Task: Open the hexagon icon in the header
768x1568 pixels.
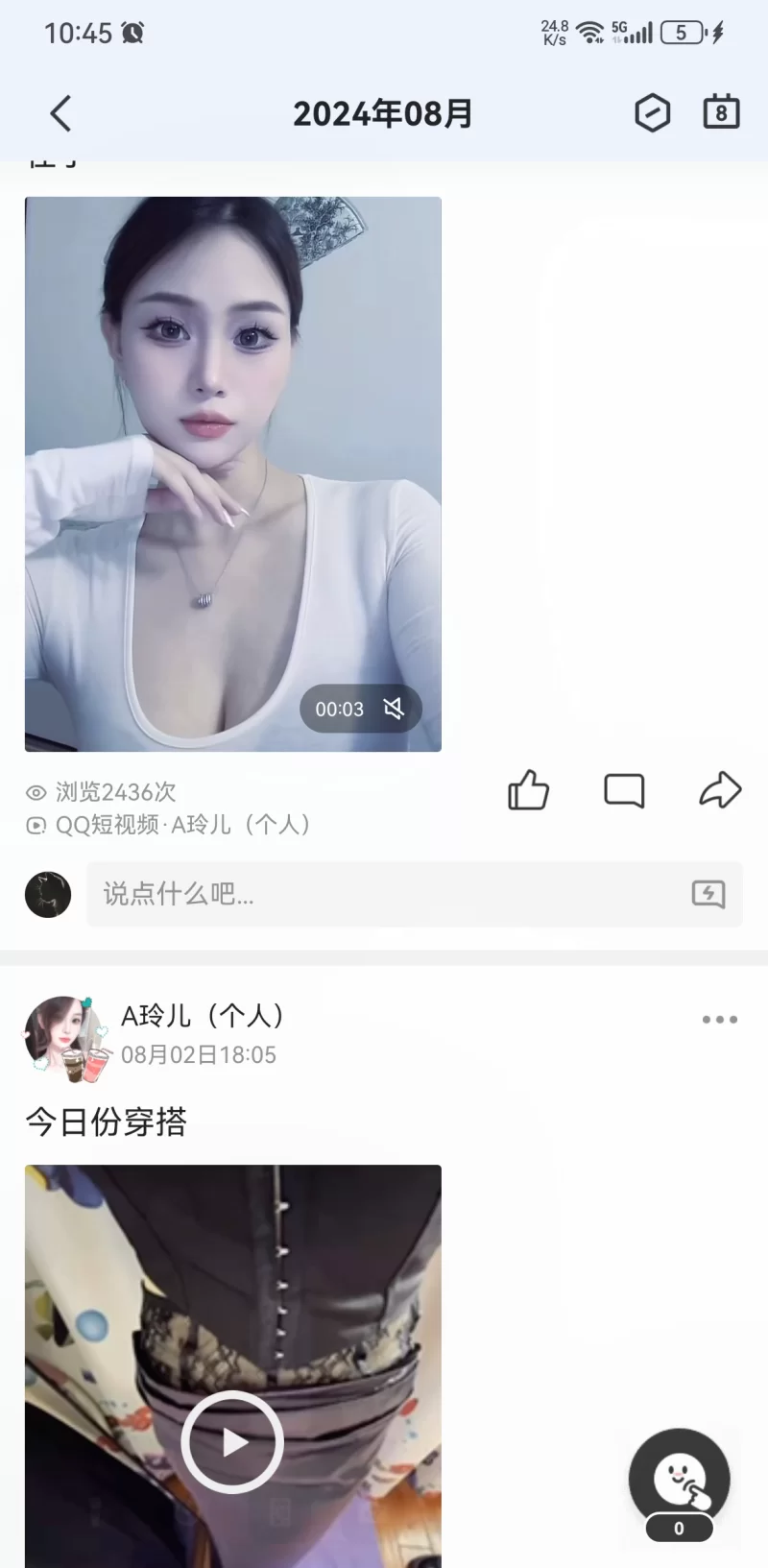Action: point(652,113)
